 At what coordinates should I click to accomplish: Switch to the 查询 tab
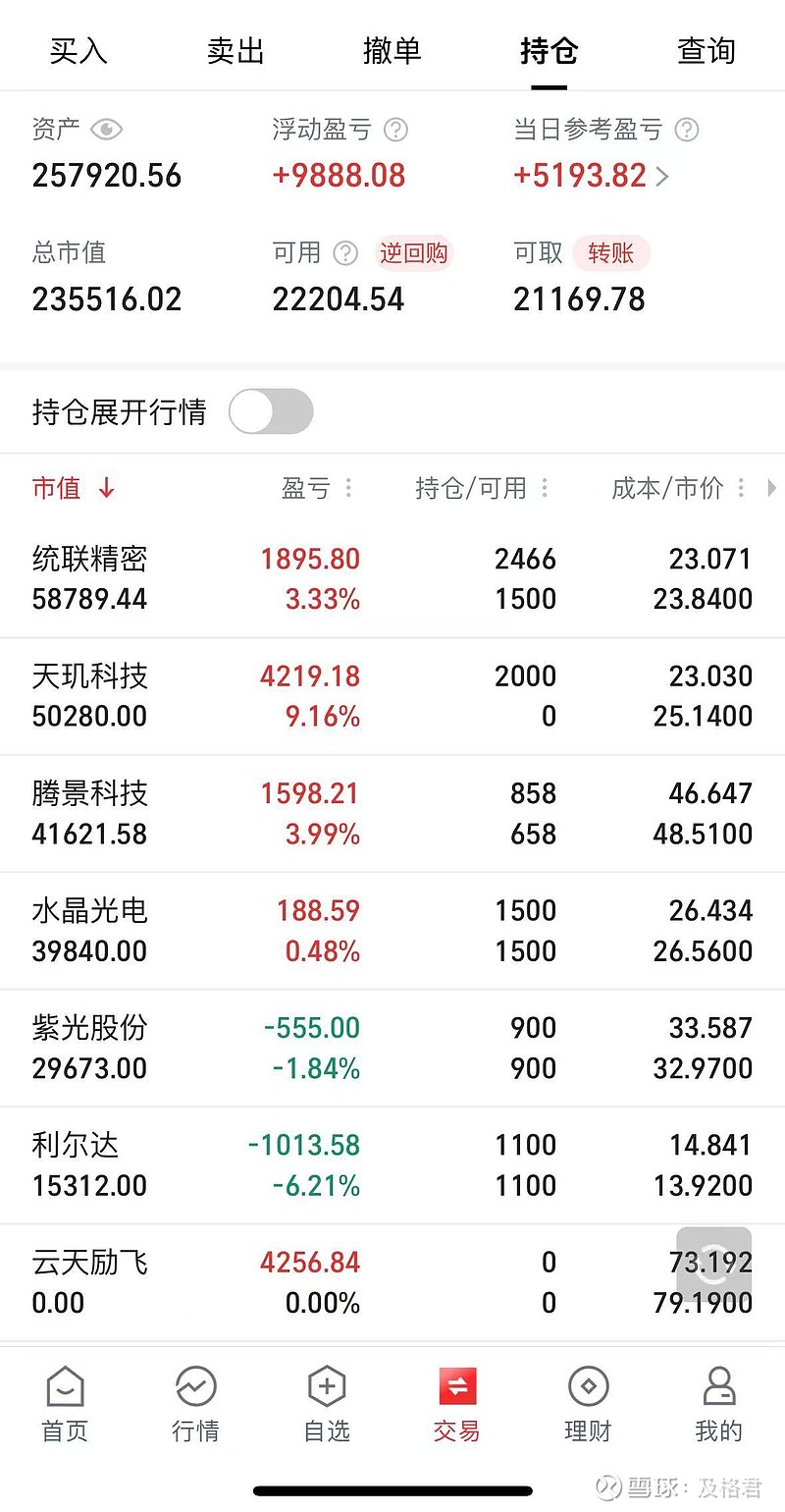click(x=705, y=51)
